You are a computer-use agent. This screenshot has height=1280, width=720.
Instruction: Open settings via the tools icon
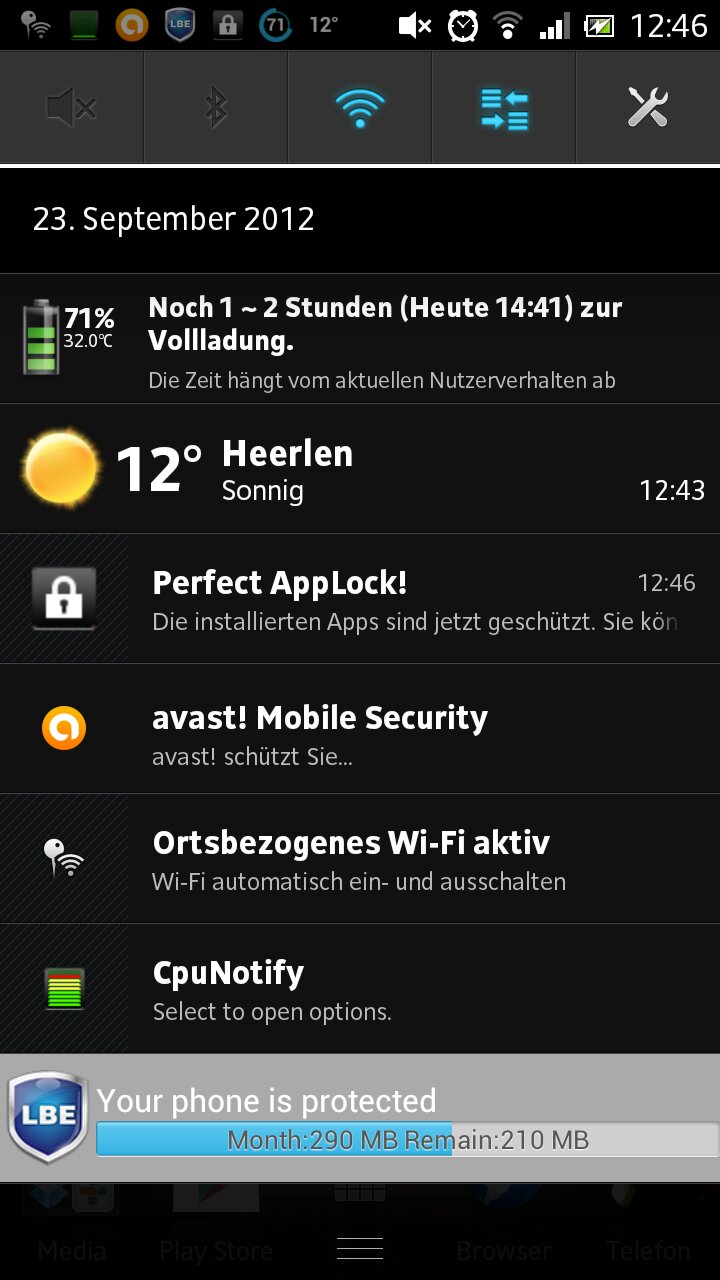(648, 107)
